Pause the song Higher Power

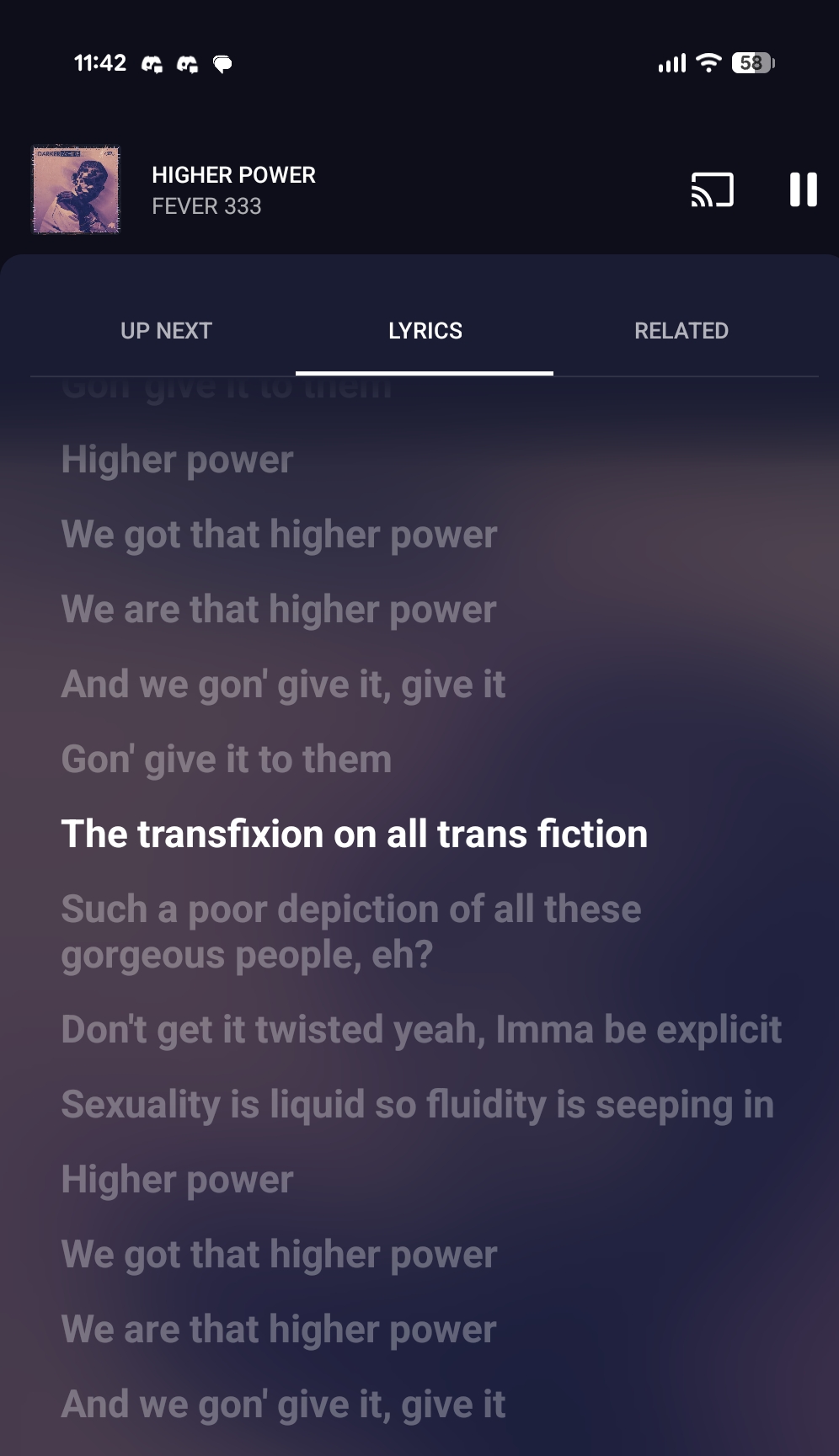803,189
